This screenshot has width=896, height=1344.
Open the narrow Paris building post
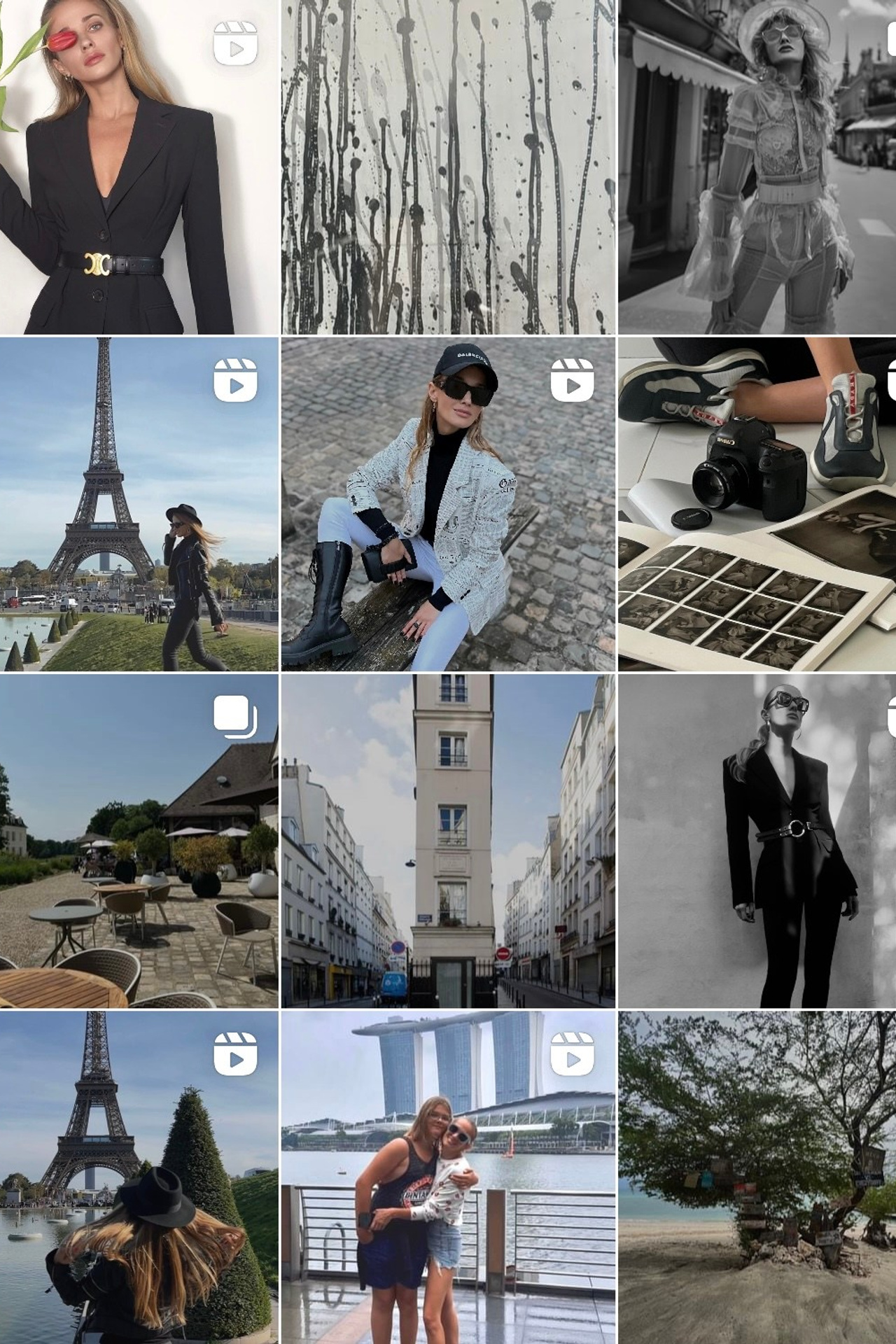pos(448,840)
